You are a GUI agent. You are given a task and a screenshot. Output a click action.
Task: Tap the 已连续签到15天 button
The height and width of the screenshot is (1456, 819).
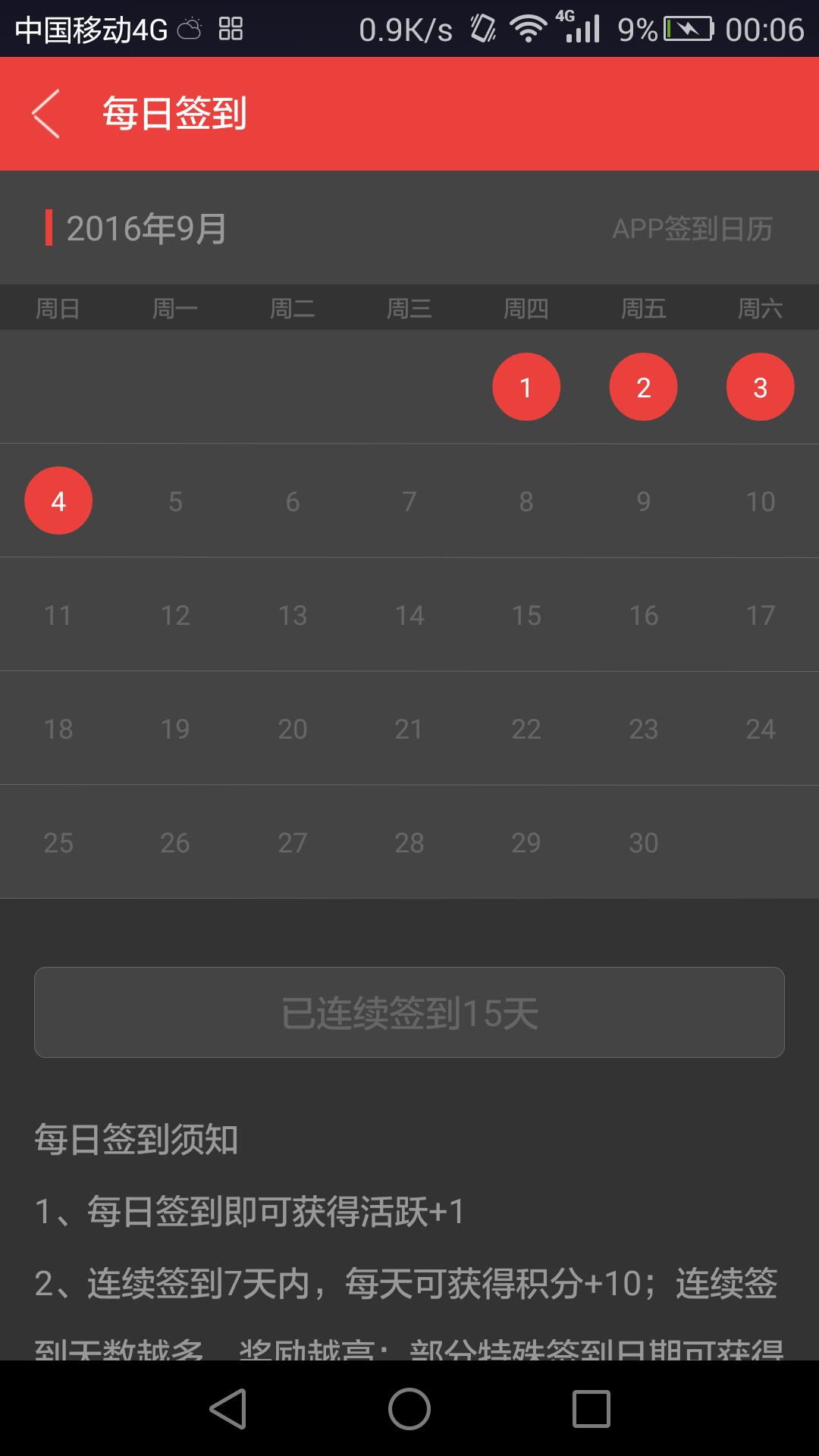point(409,1012)
